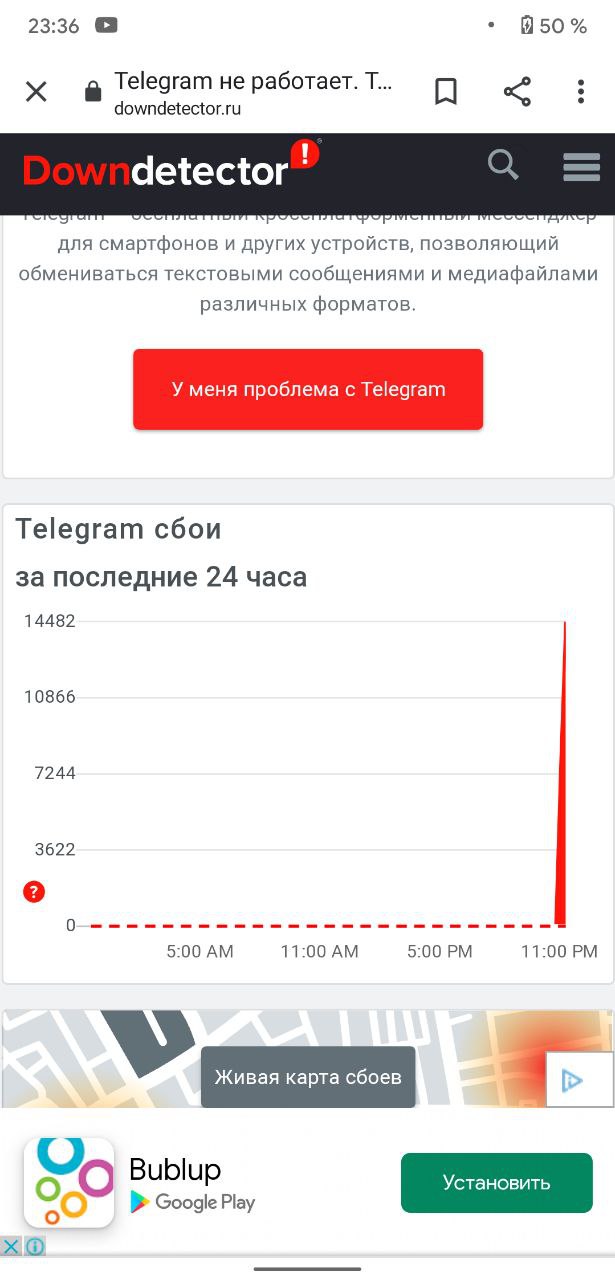
Task: Bookmark this Downdetector page
Action: 446,92
